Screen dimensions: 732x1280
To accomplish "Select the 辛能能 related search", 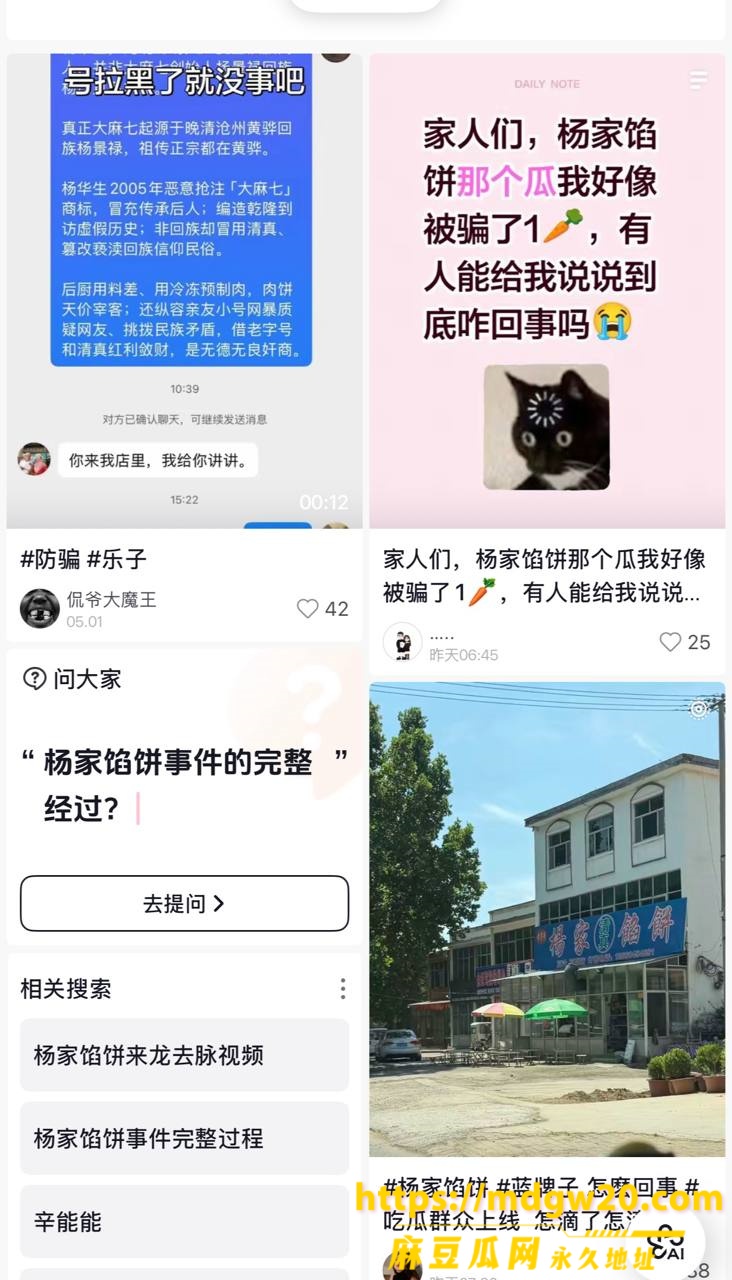I will pos(184,1221).
